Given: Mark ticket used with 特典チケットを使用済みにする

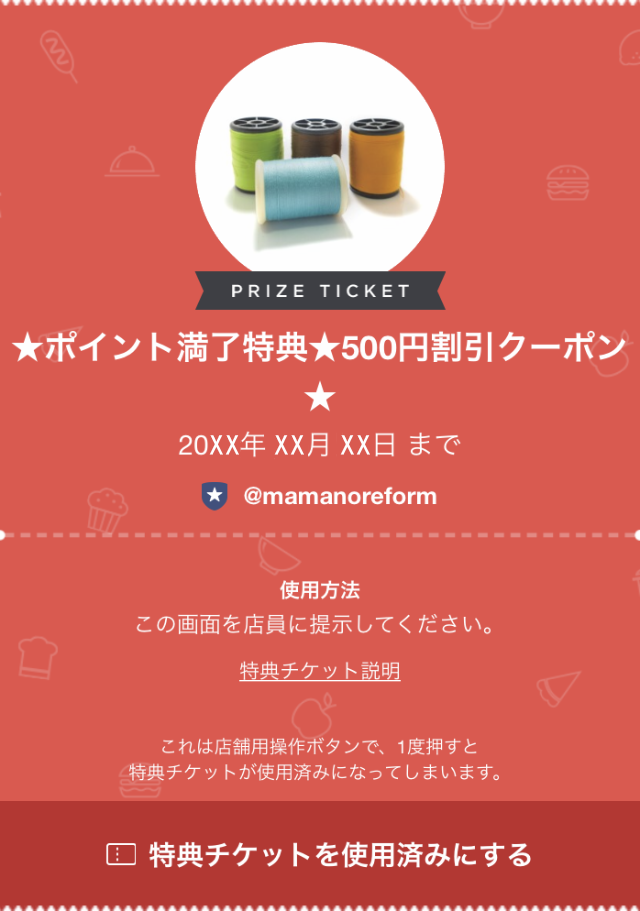Looking at the screenshot, I should pos(320,855).
